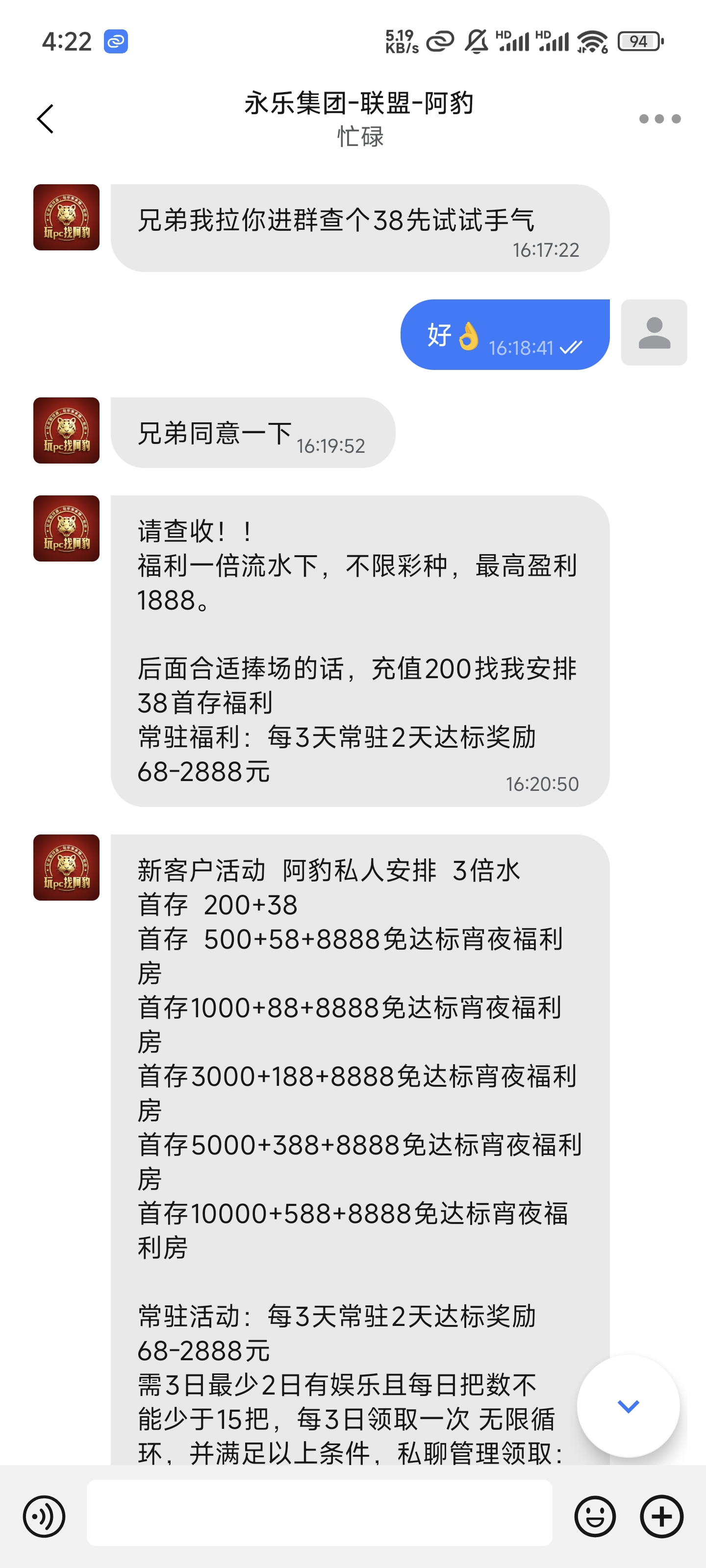Focus the message text field
Viewport: 706px width, 1568px height.
(x=319, y=1513)
